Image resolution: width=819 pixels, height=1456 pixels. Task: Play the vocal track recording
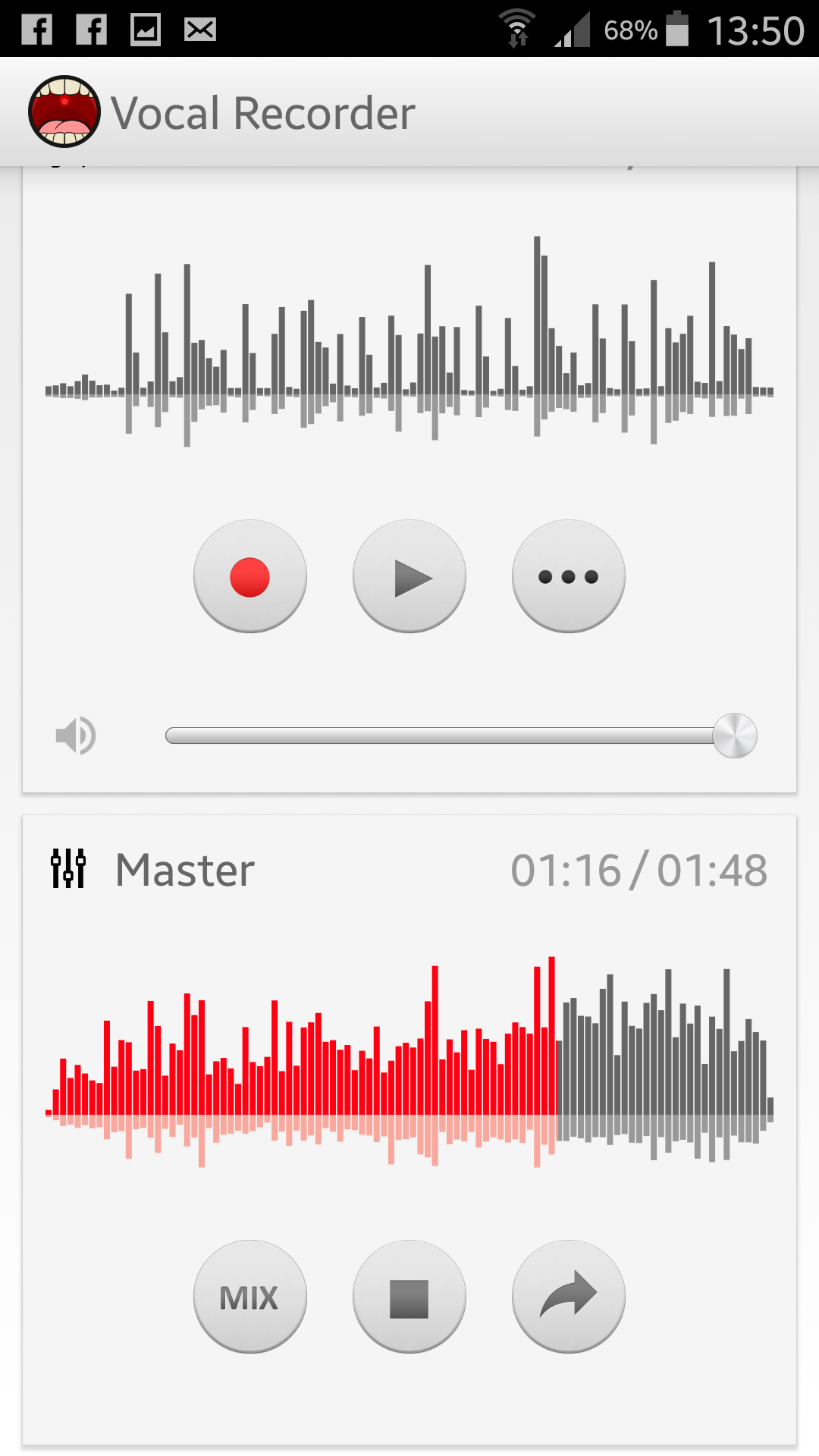click(x=409, y=576)
